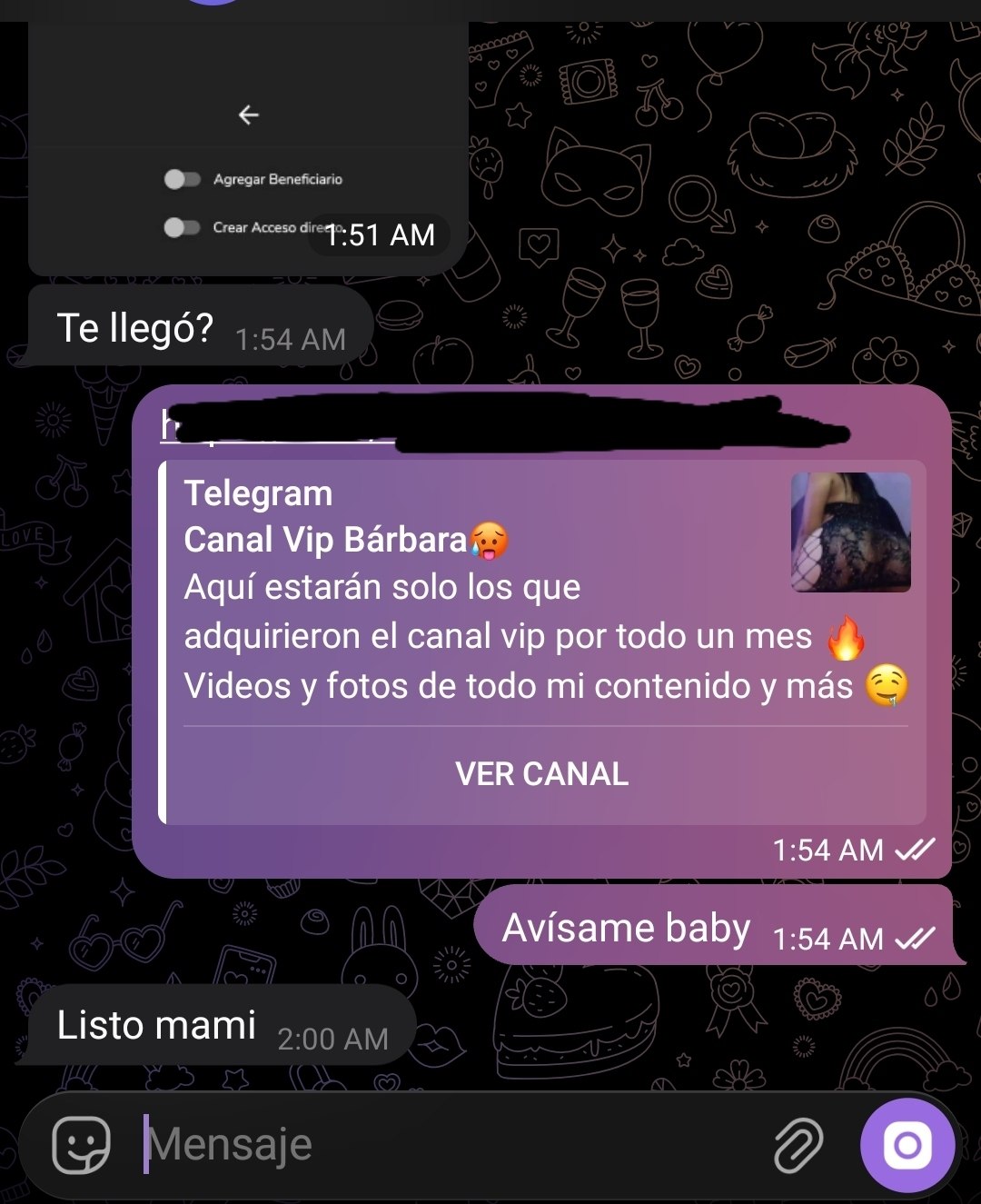Attach a file with the paperclip
This screenshot has height=1204, width=981.
[798, 1144]
